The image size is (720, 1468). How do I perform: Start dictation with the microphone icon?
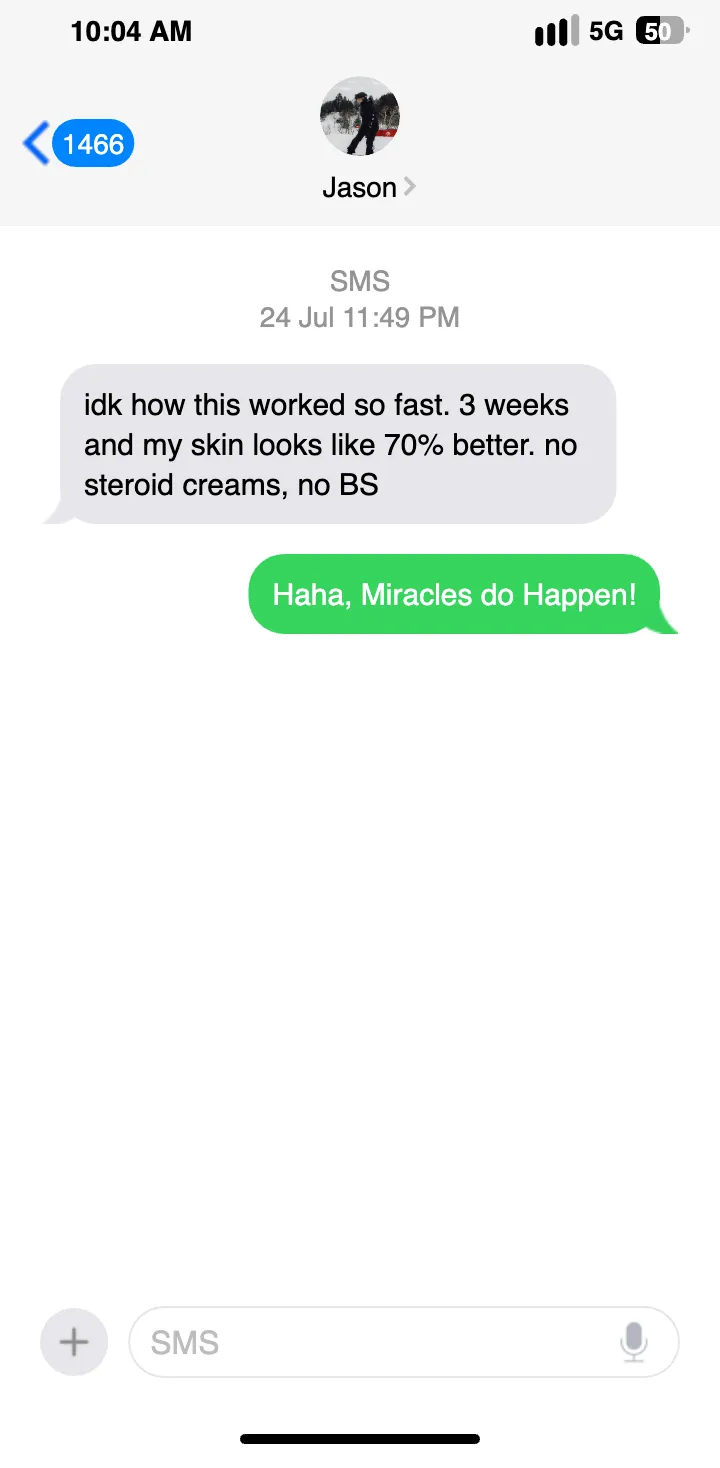(633, 1342)
